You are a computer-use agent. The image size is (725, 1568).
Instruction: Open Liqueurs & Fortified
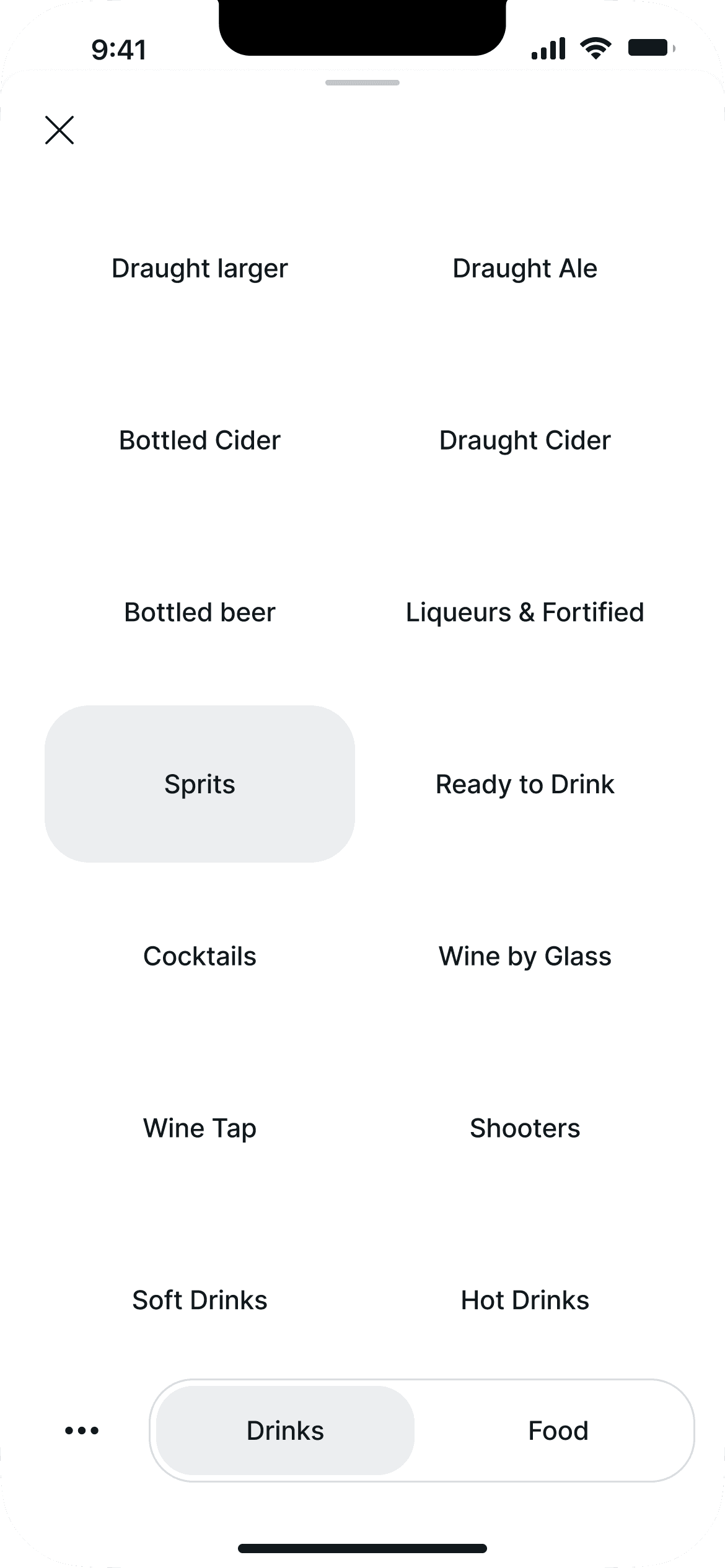click(x=525, y=612)
